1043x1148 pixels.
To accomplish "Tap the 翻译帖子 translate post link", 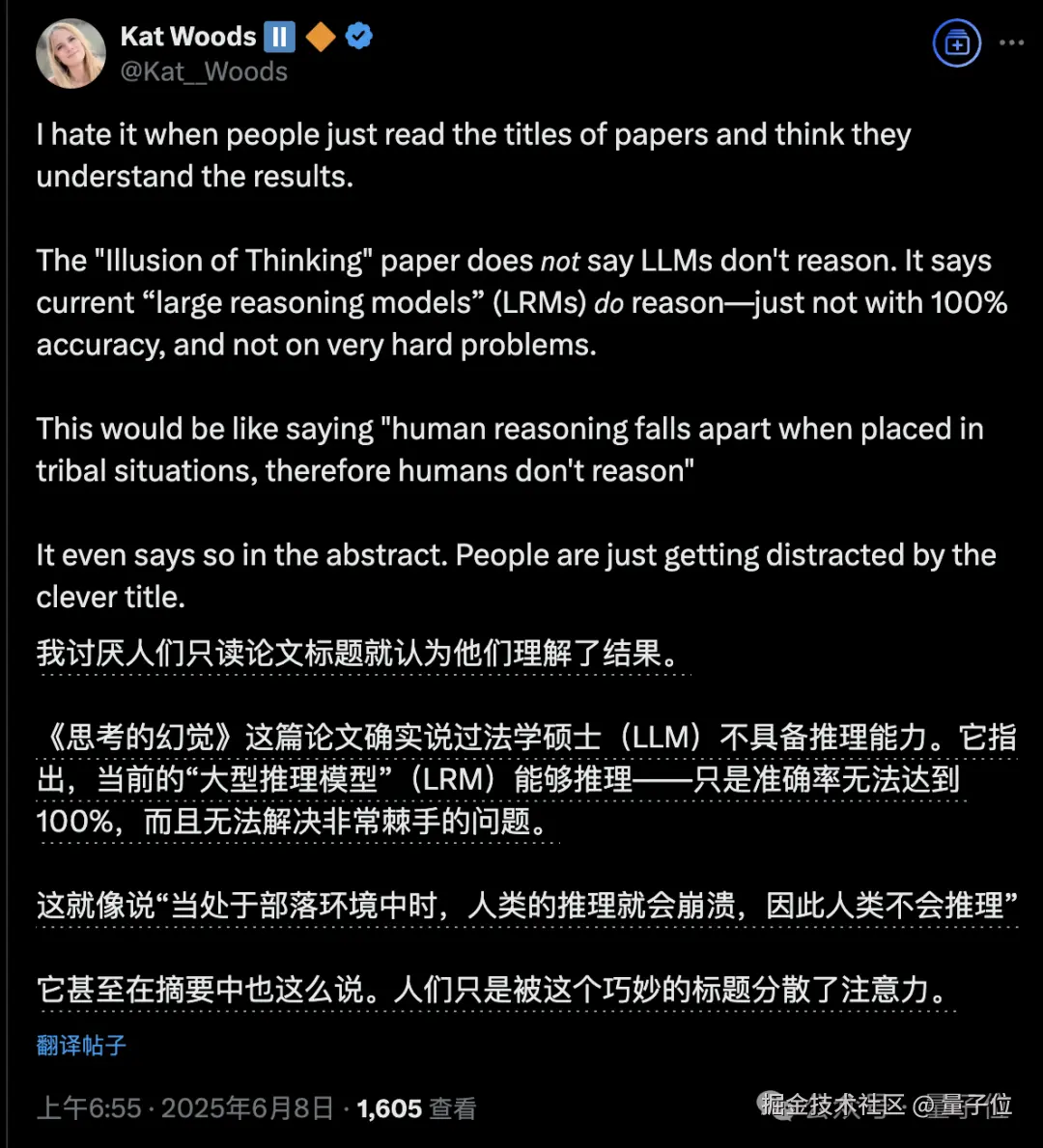I will [x=81, y=1045].
